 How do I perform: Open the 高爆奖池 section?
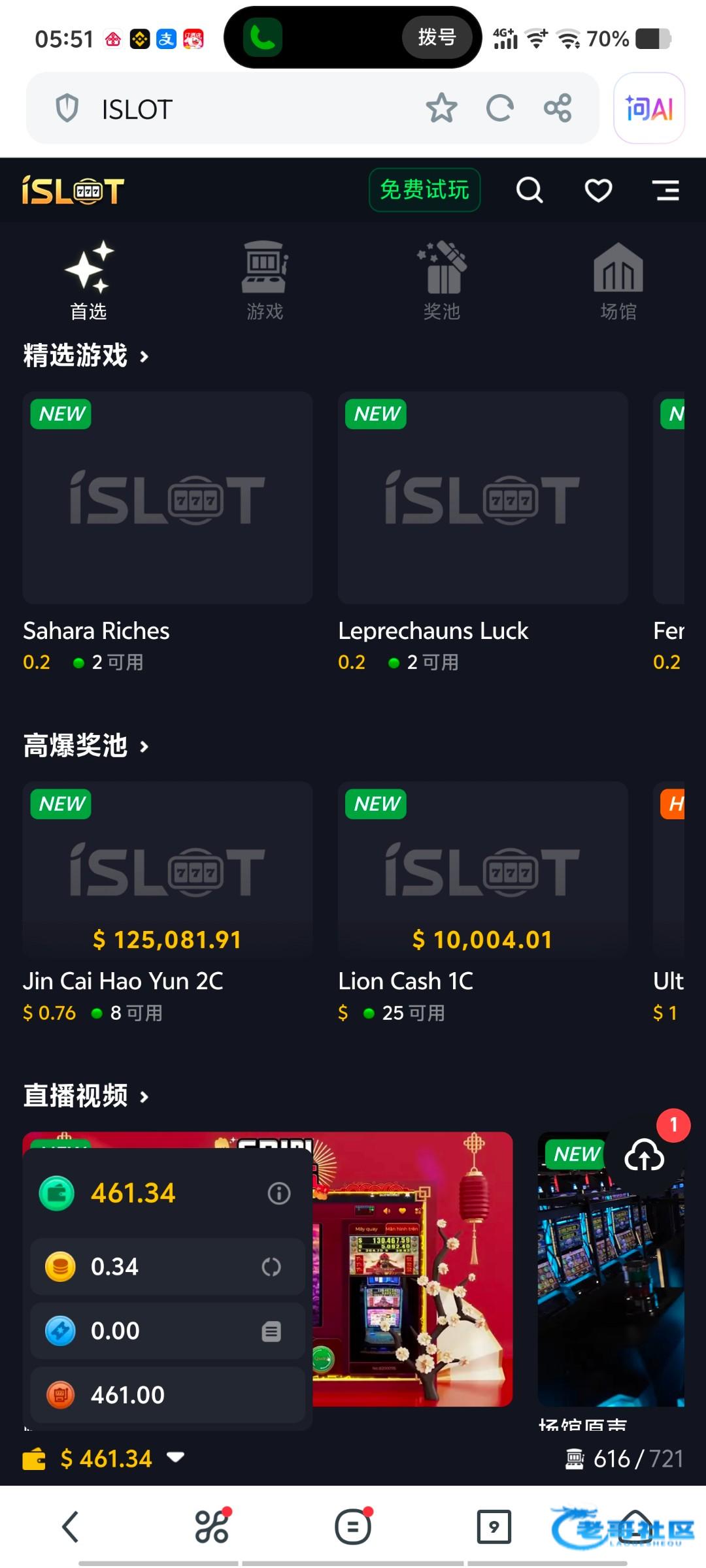[86, 745]
